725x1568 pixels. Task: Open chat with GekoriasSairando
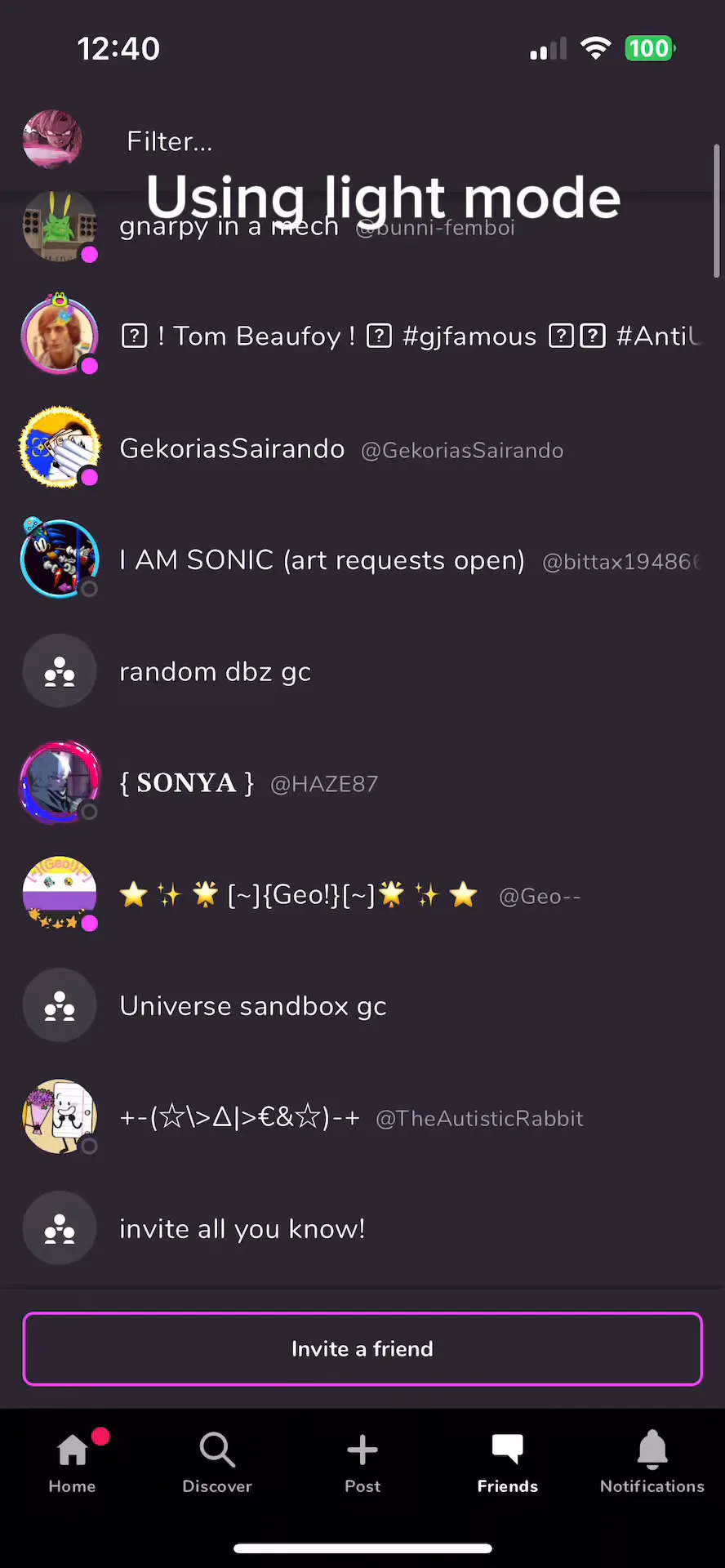[362, 448]
